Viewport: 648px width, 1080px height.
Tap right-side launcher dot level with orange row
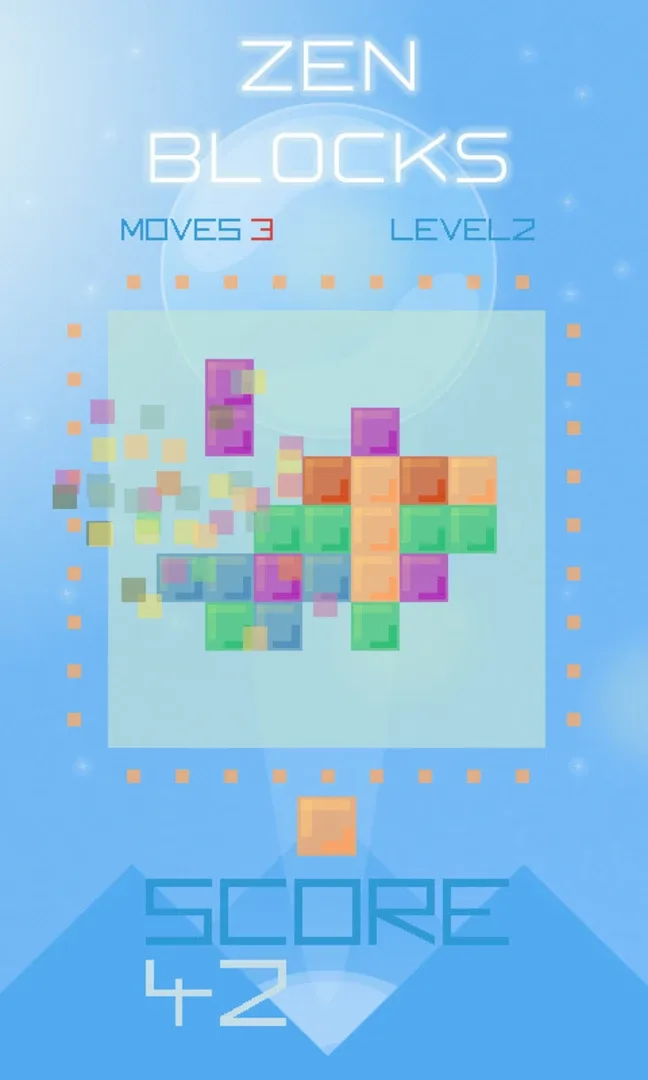point(574,477)
